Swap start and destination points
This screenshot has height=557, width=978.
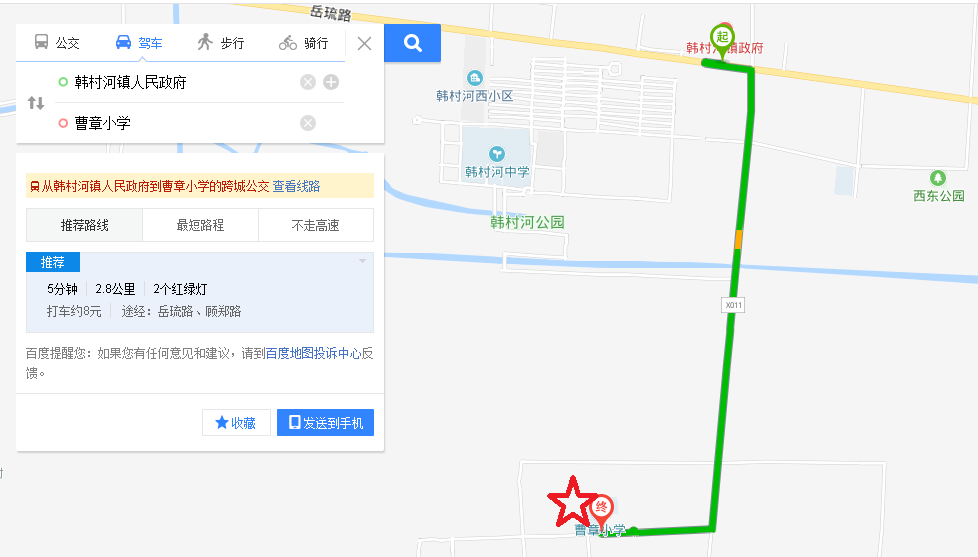click(x=36, y=103)
